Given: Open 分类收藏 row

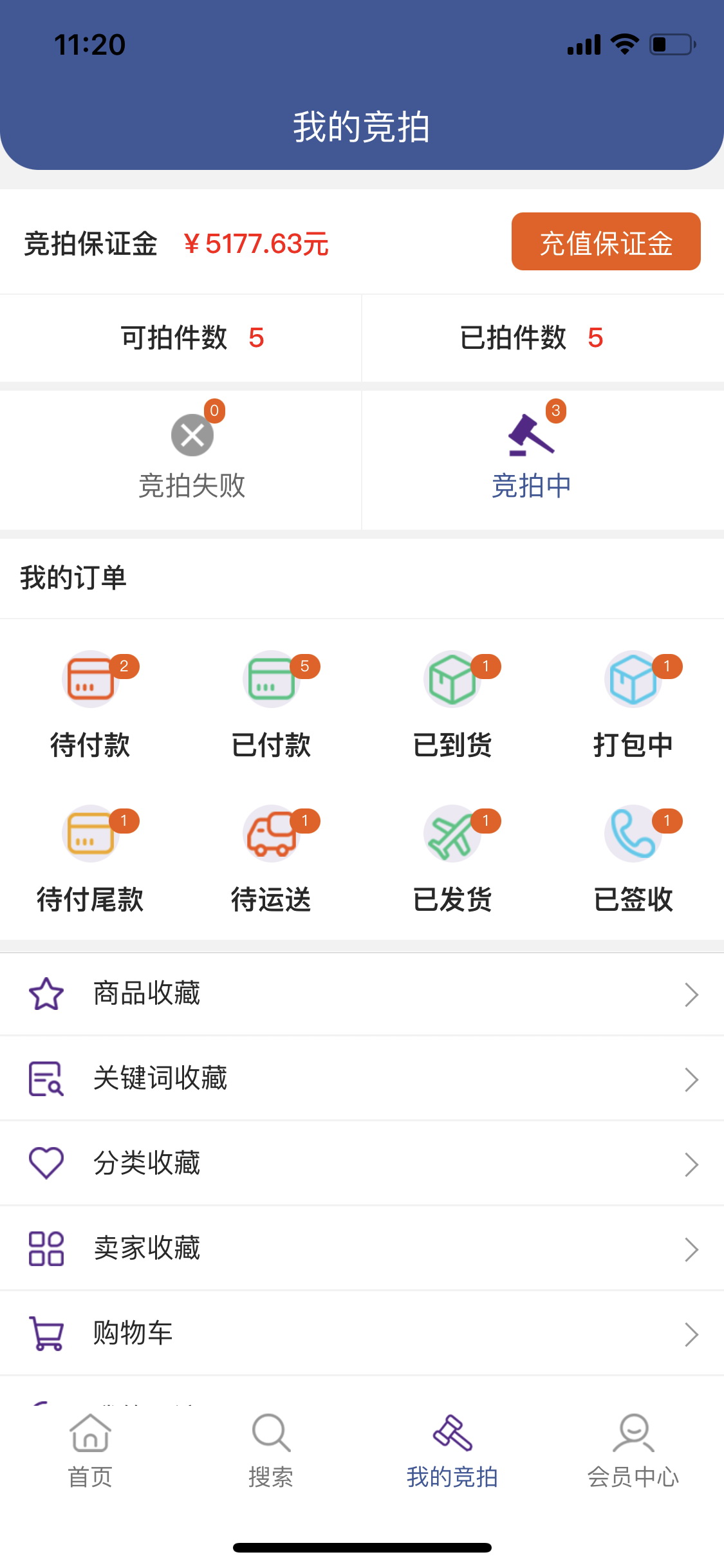Looking at the screenshot, I should click(362, 1164).
